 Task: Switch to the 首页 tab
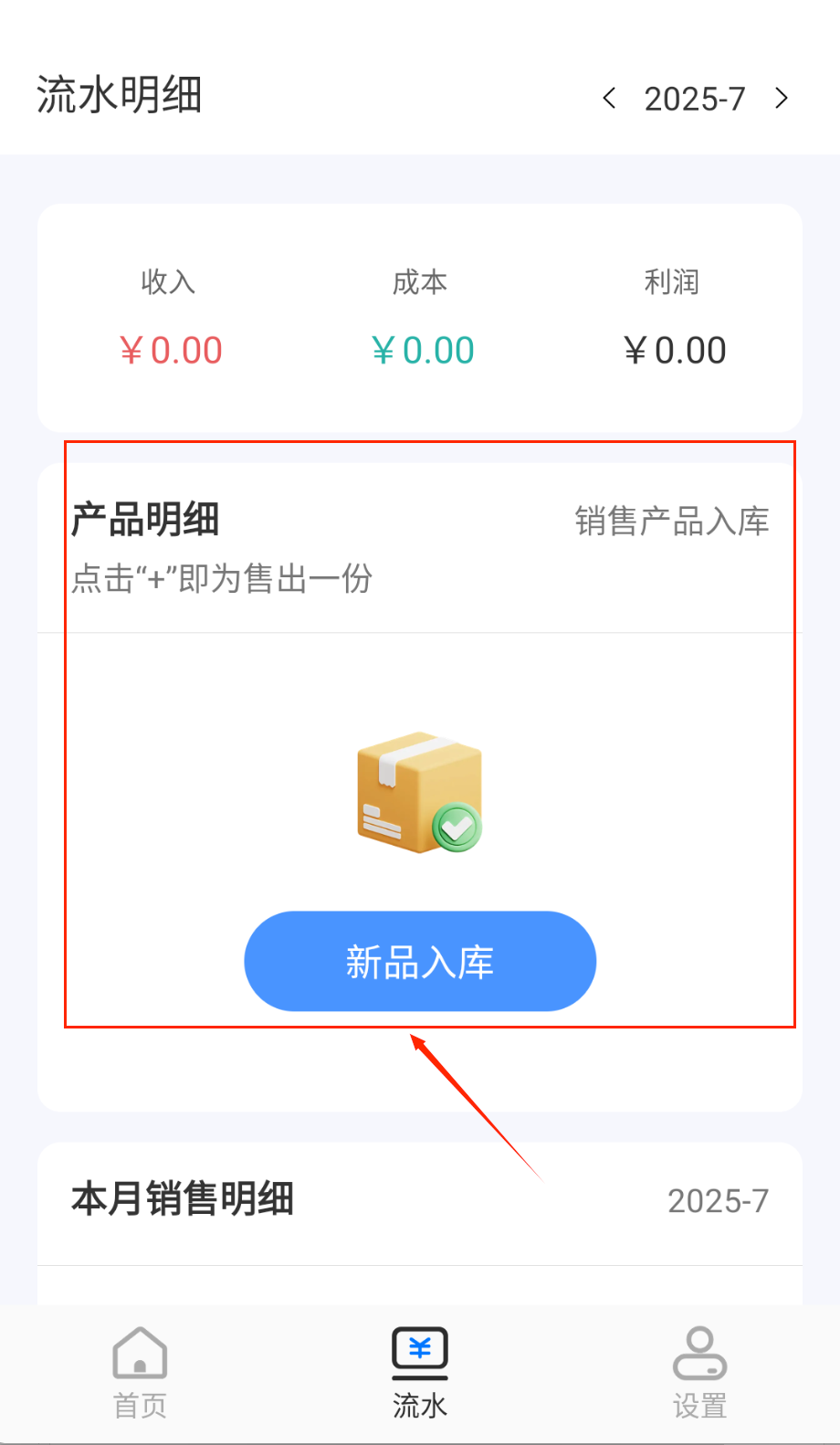coord(140,1373)
